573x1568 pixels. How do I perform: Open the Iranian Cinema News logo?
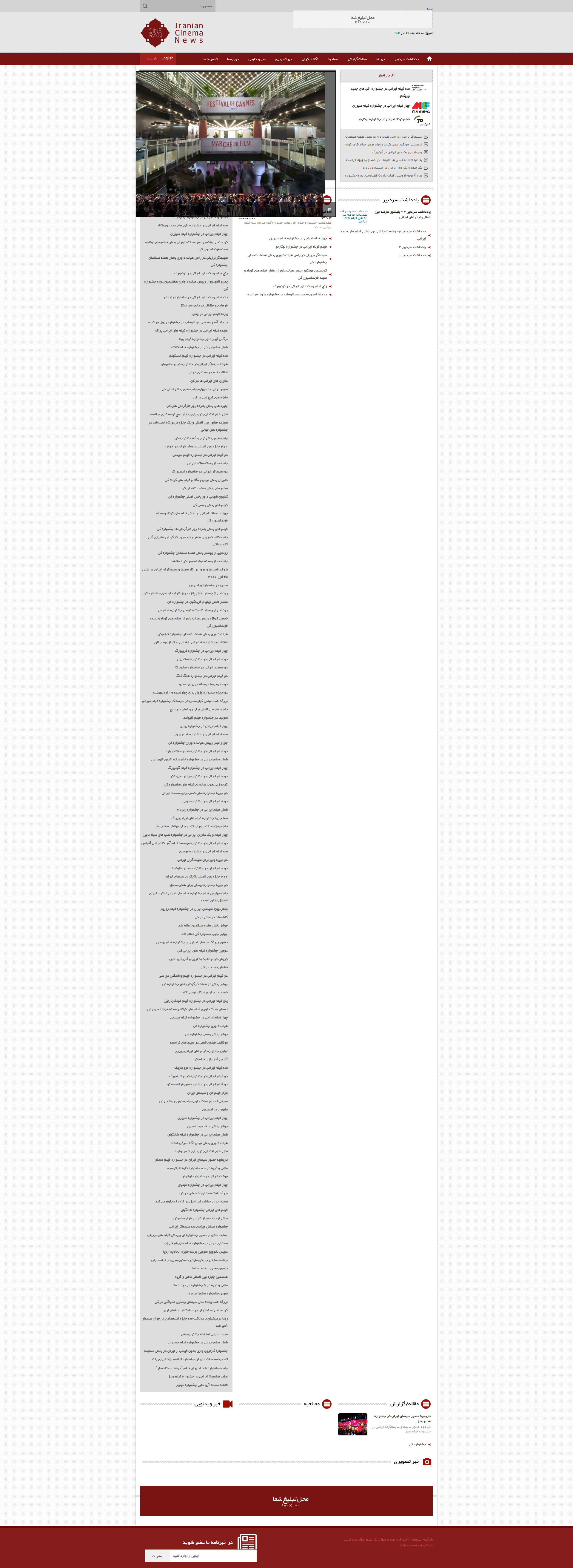pyautogui.click(x=172, y=32)
